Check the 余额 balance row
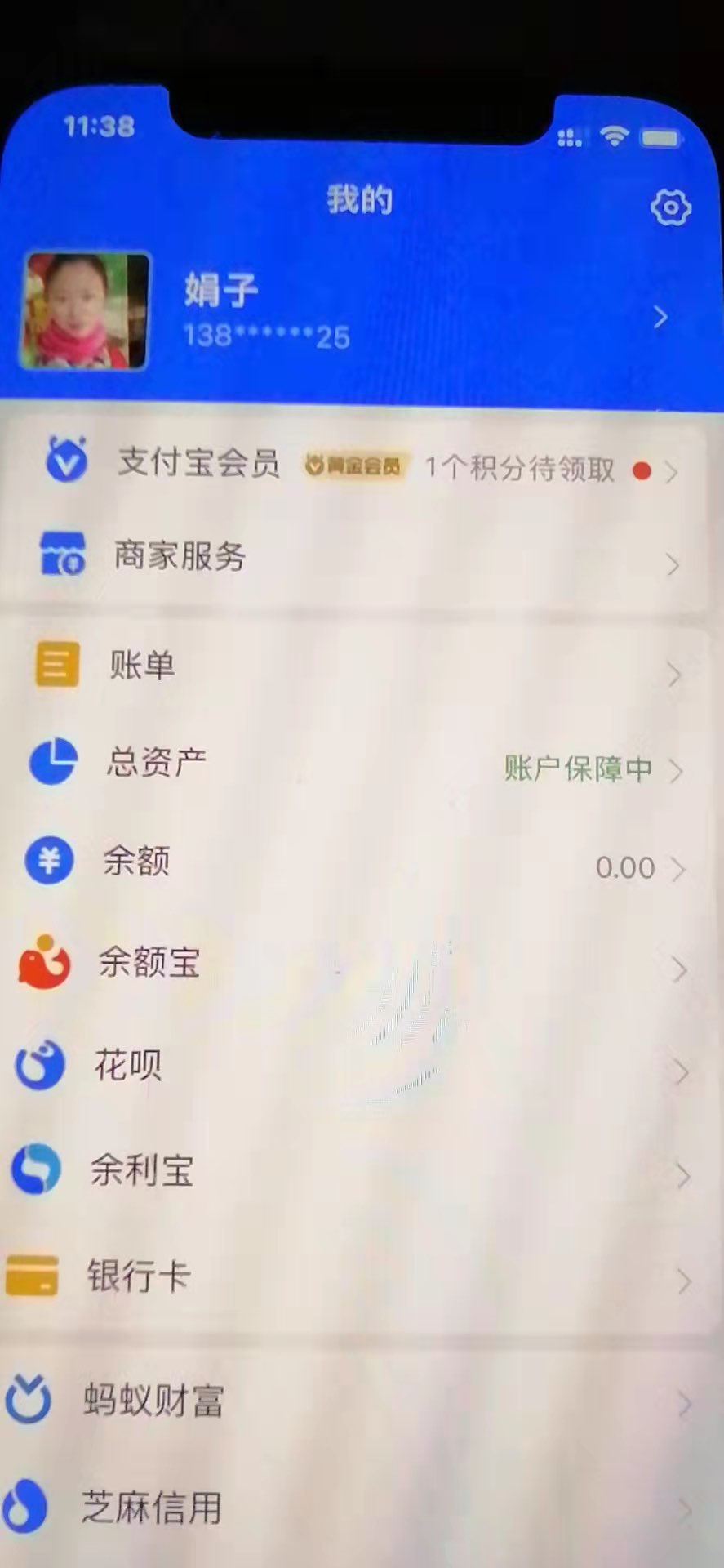Screen dimensions: 724x1568 [x=137, y=862]
